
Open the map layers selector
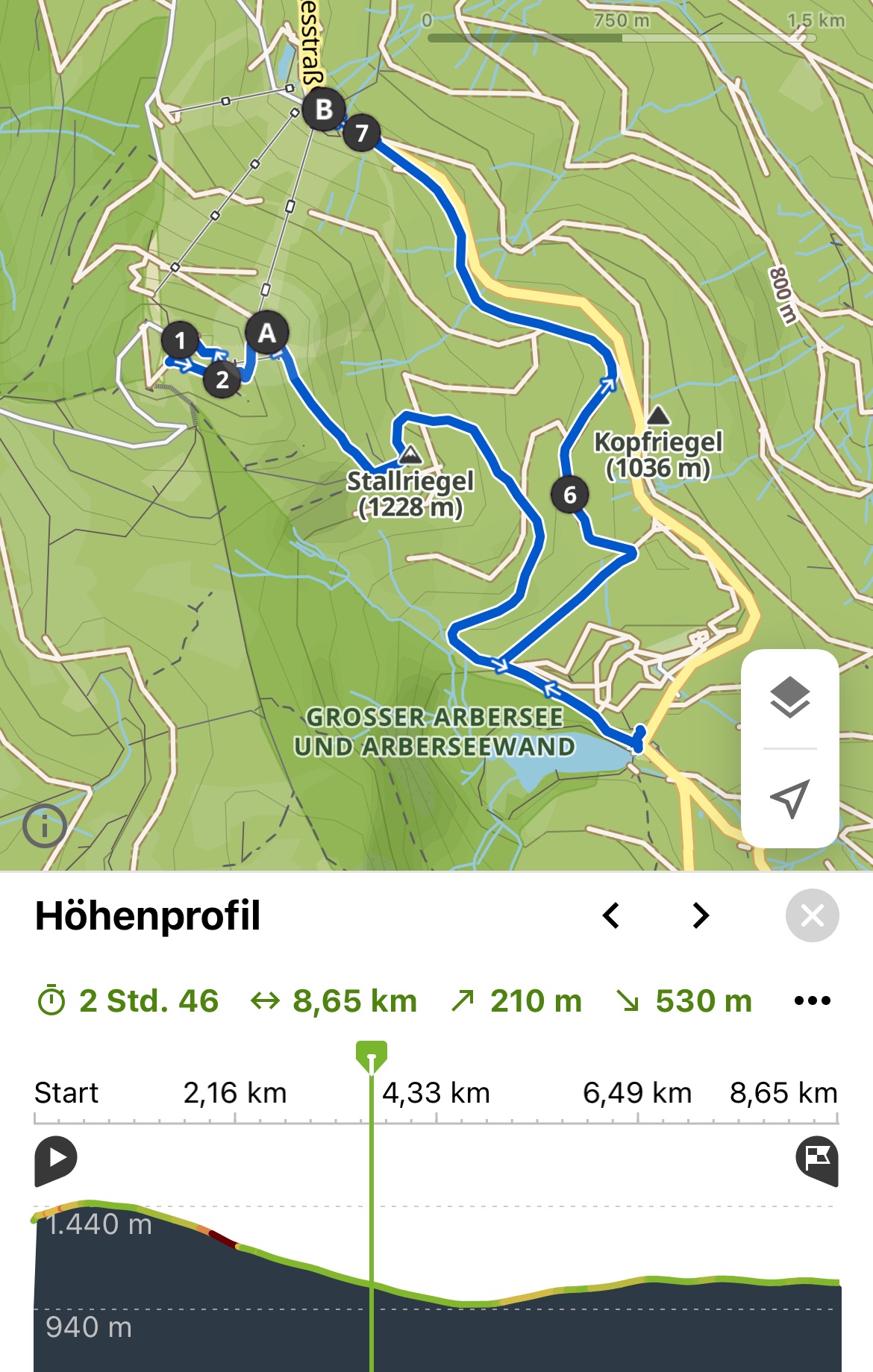[789, 698]
